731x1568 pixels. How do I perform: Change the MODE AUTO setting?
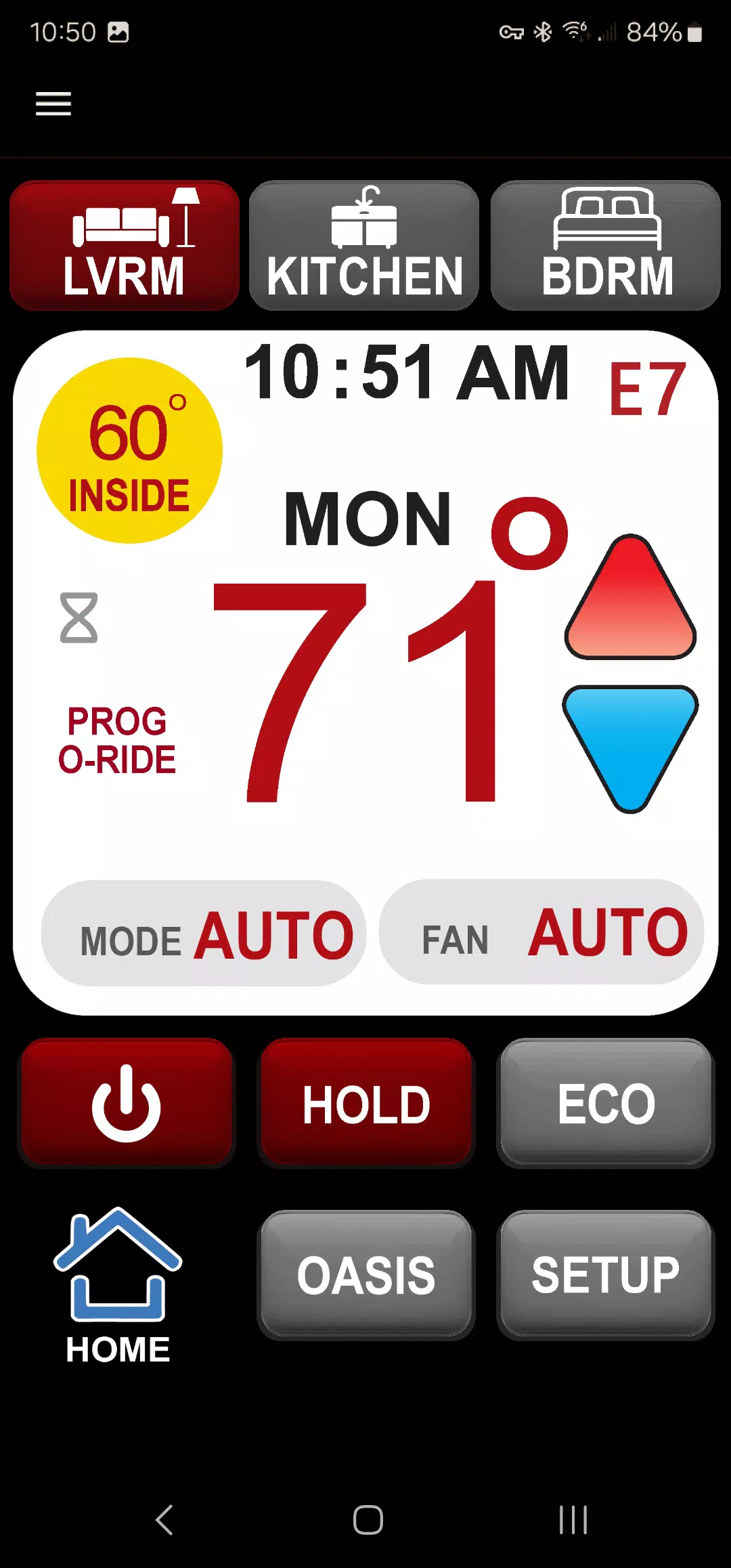pyautogui.click(x=204, y=934)
